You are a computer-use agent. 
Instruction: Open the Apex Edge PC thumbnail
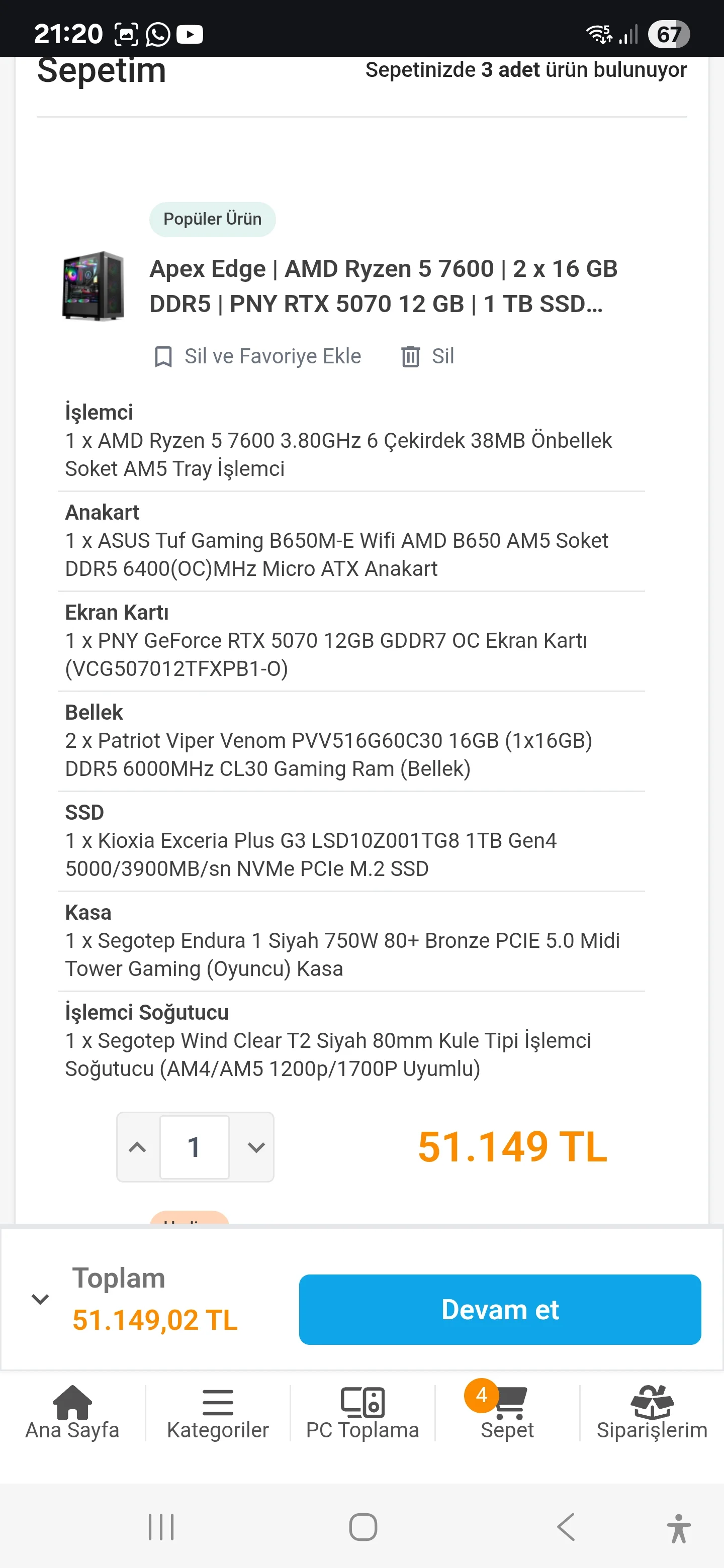(93, 286)
